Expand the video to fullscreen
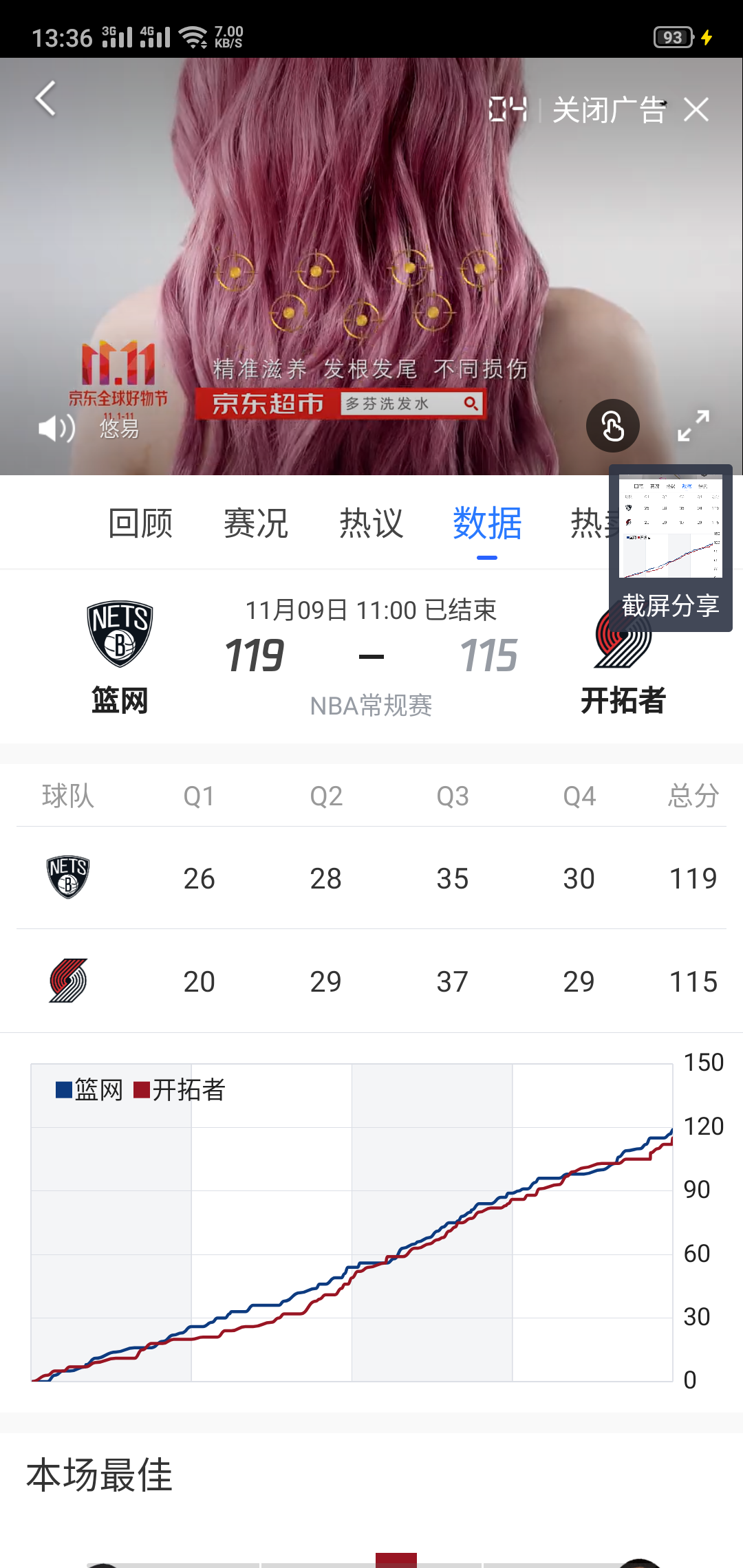The height and width of the screenshot is (1568, 743). 693,426
